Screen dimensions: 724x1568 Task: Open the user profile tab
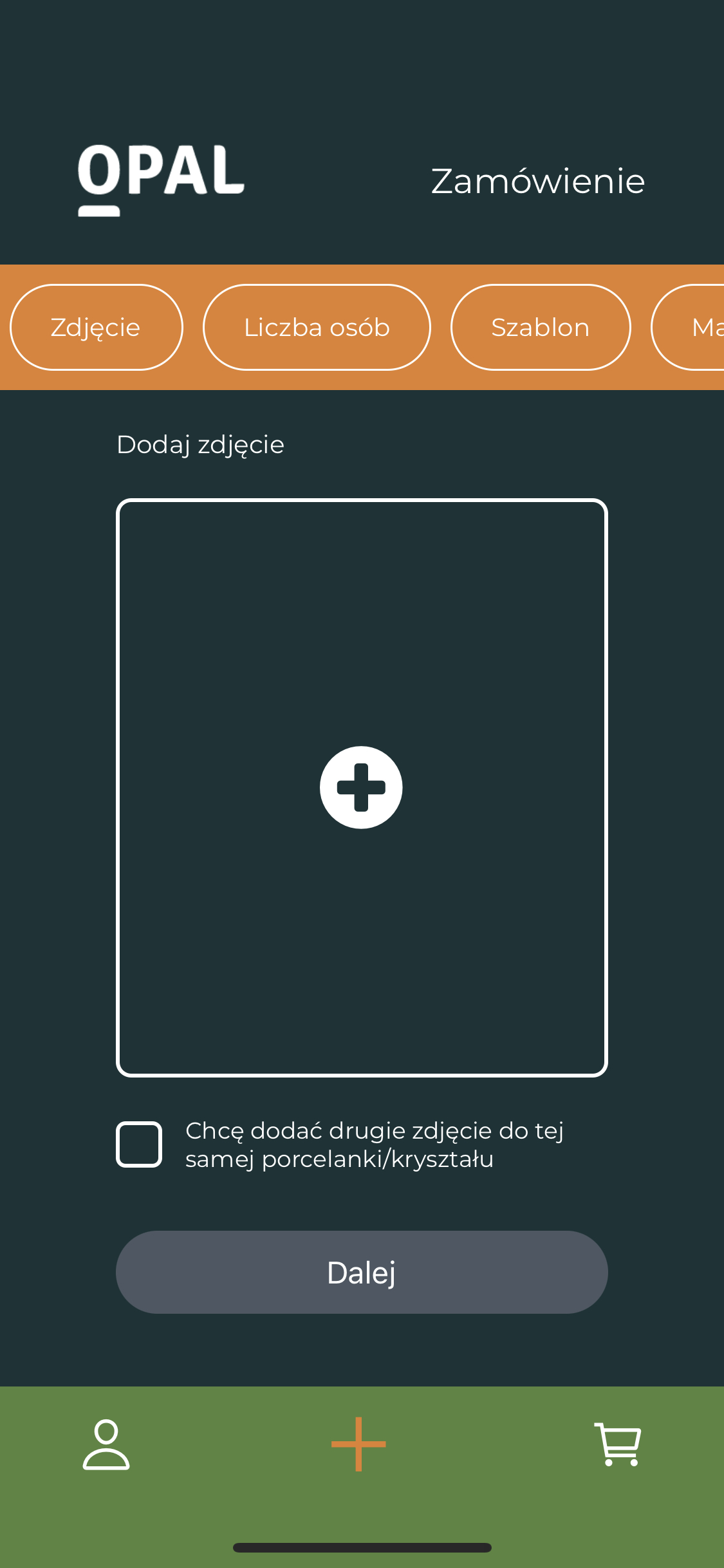[x=106, y=1444]
